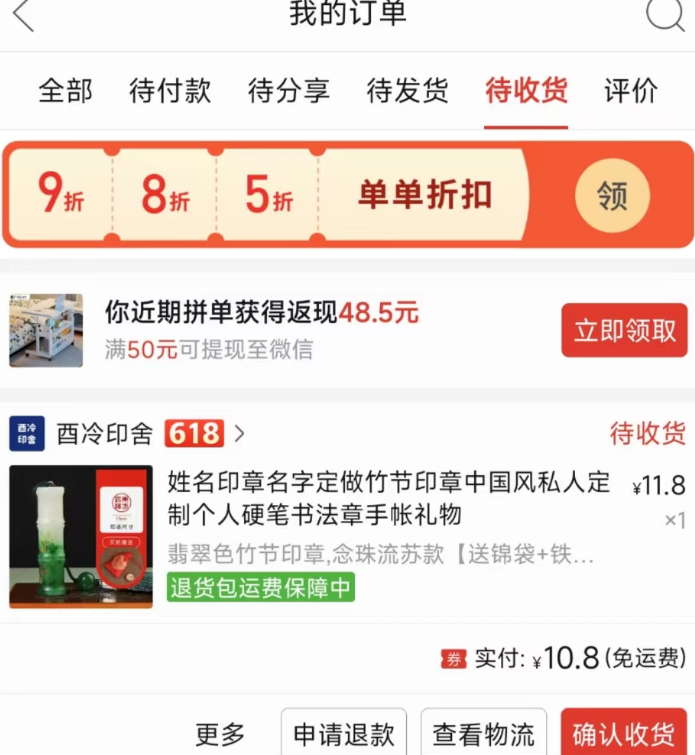695x755 pixels.
Task: Confirm receipt with 确认收货
Action: pos(624,734)
